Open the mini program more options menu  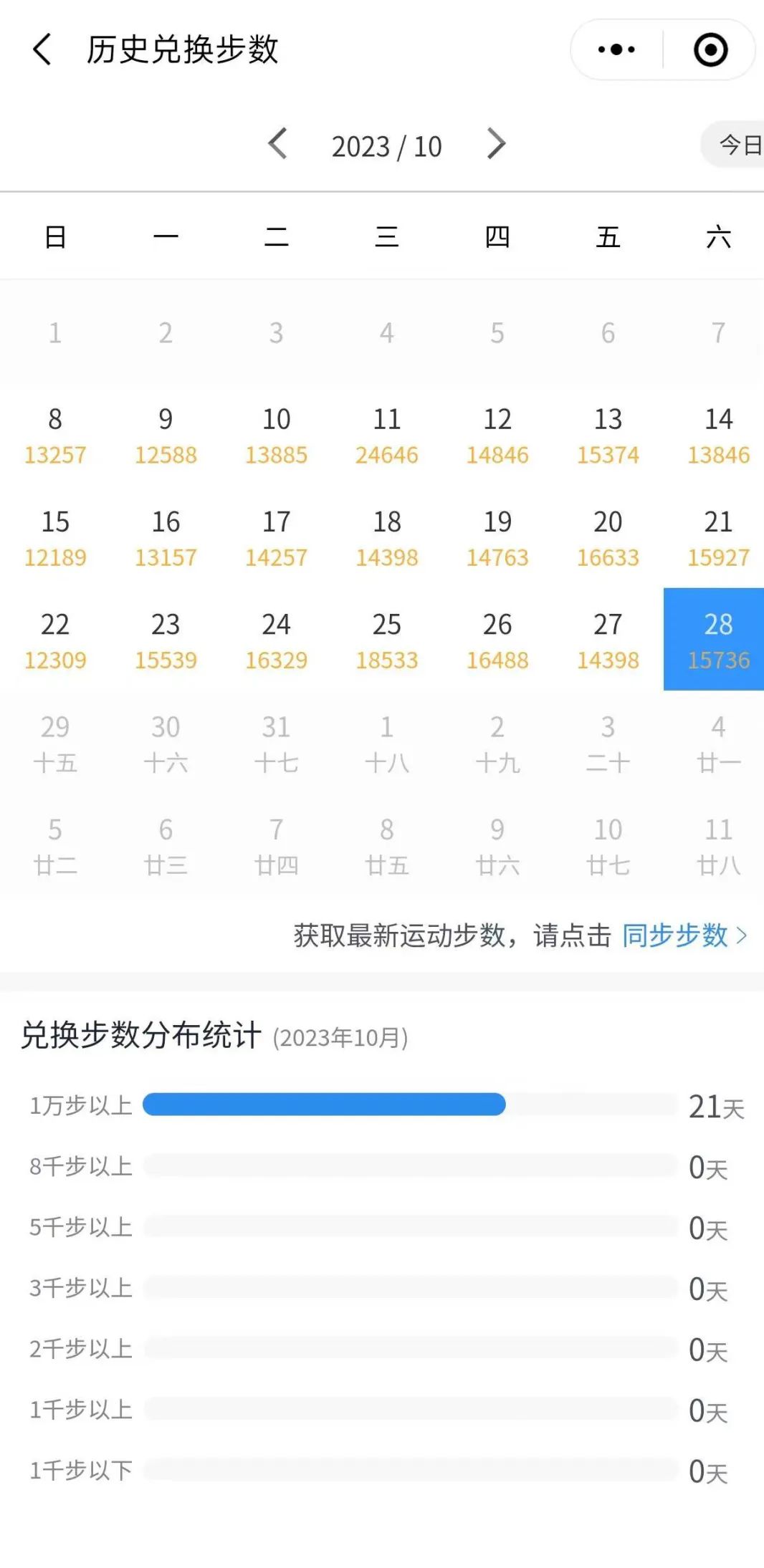pyautogui.click(x=616, y=49)
